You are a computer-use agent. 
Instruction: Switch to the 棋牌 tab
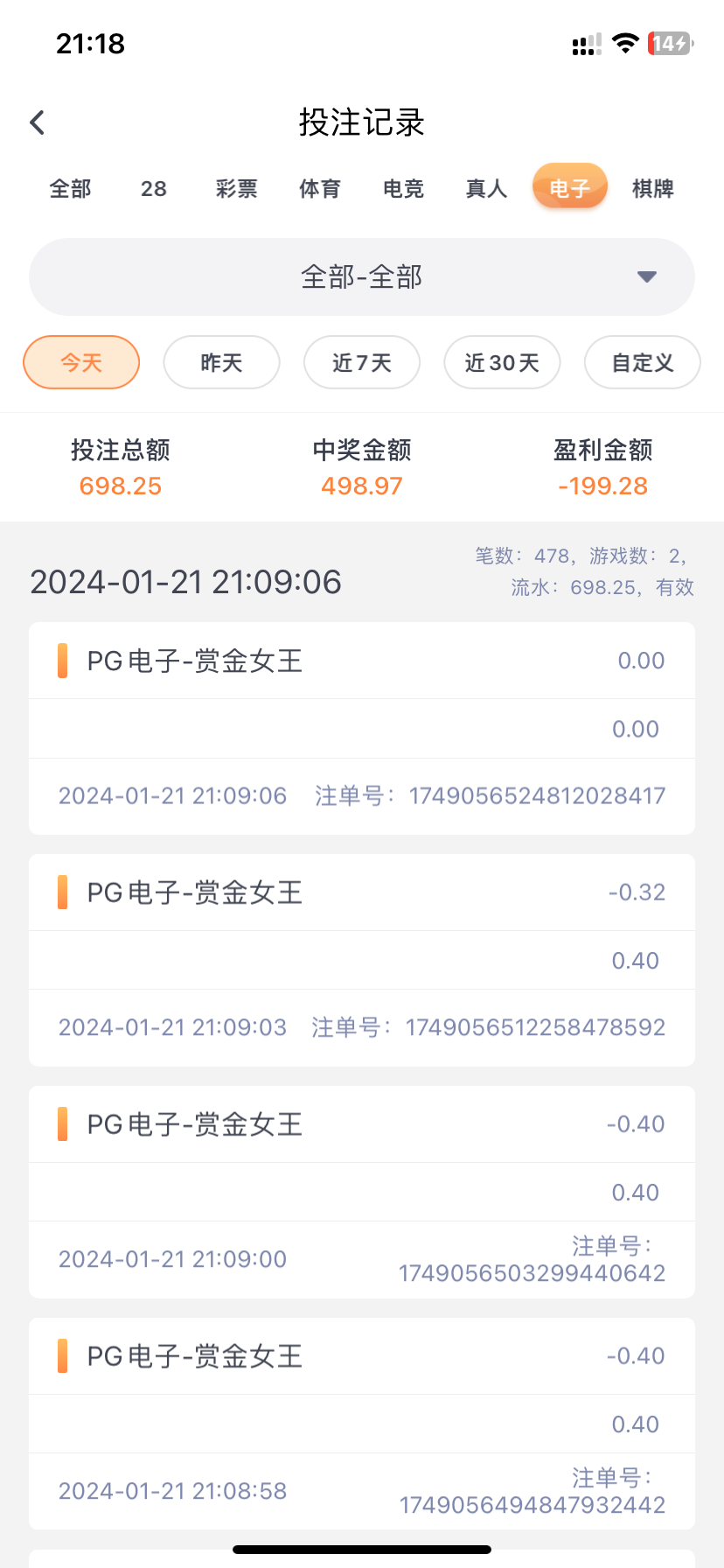click(653, 189)
